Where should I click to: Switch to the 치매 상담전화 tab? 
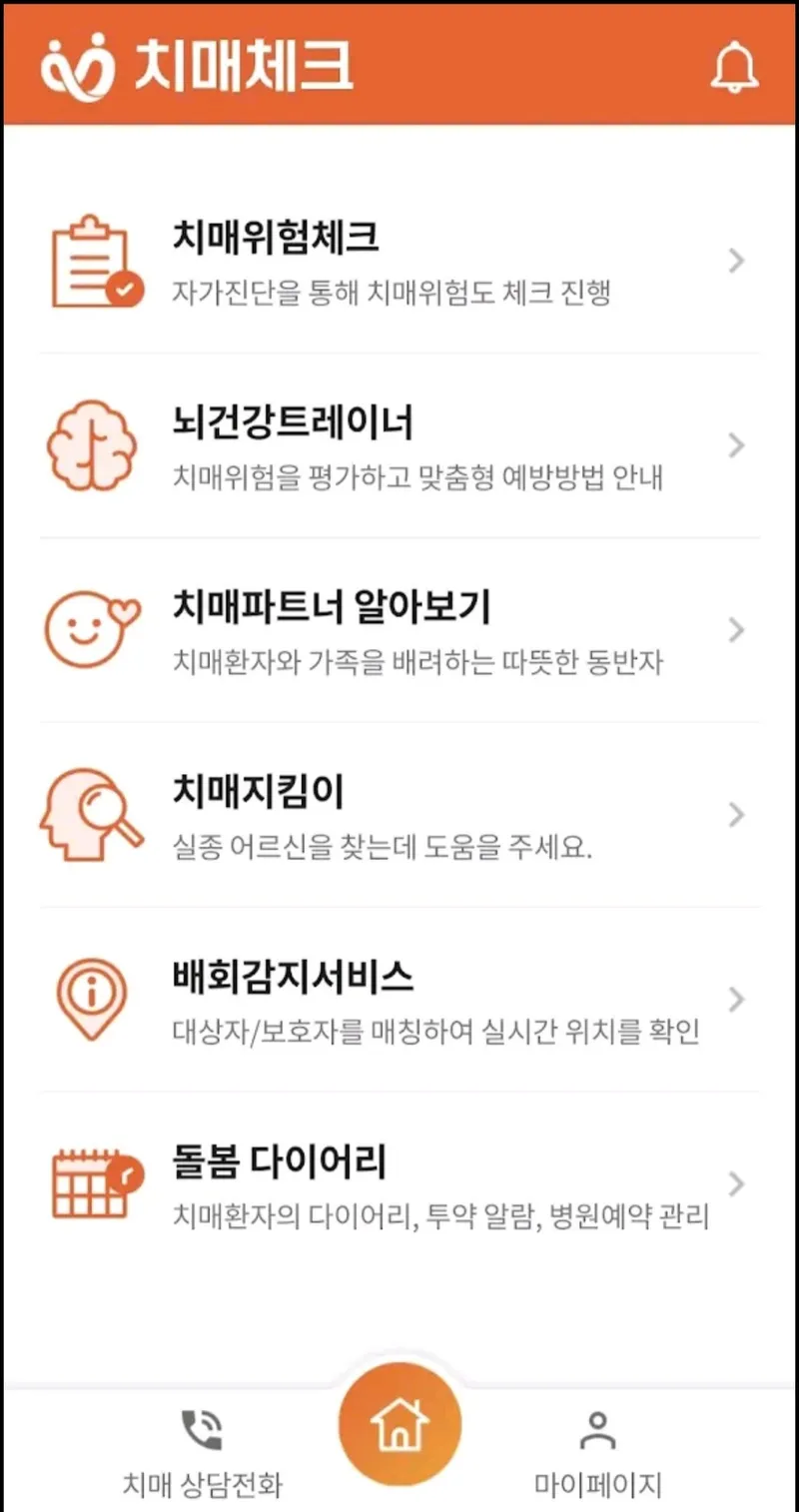203,1452
